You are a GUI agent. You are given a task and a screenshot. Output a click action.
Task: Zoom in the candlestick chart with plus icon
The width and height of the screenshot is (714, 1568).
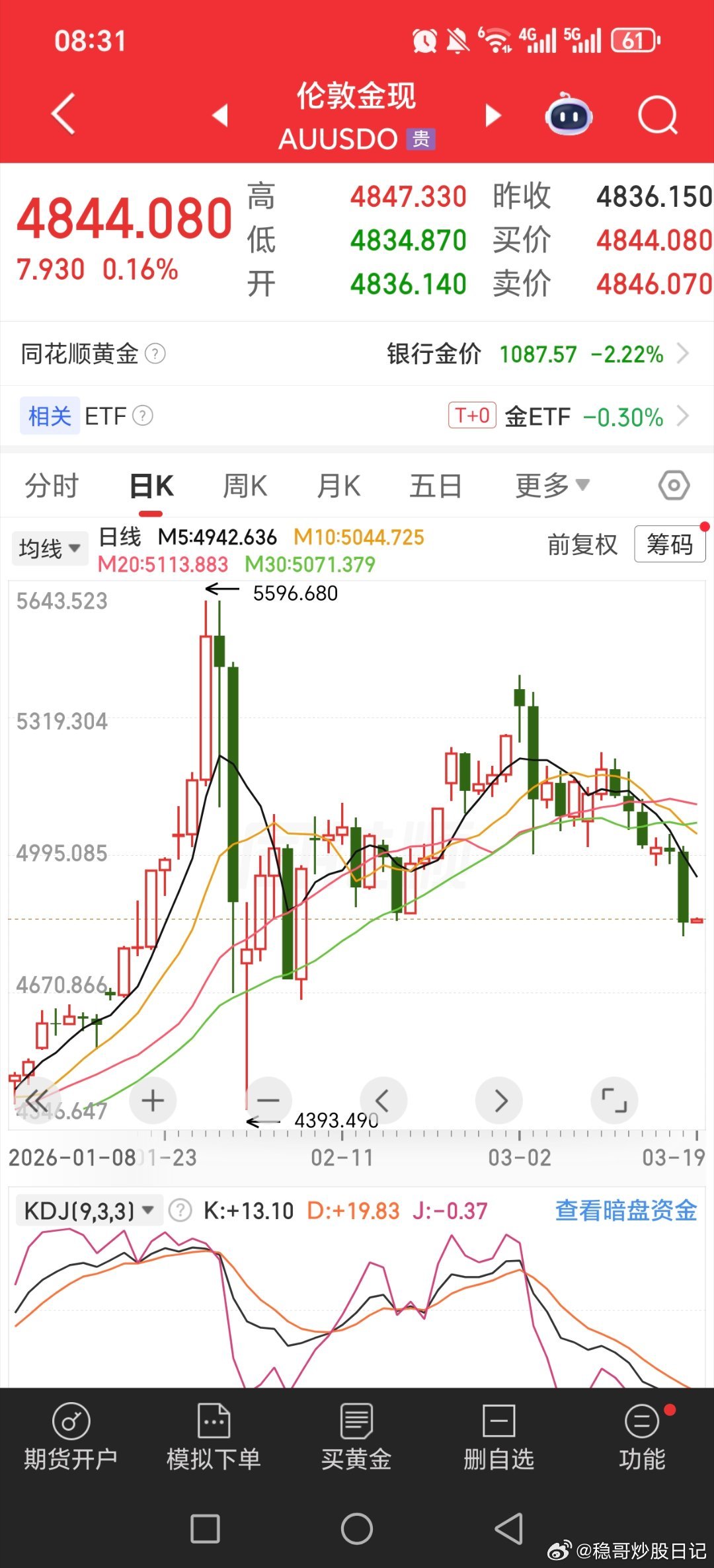(x=152, y=1100)
